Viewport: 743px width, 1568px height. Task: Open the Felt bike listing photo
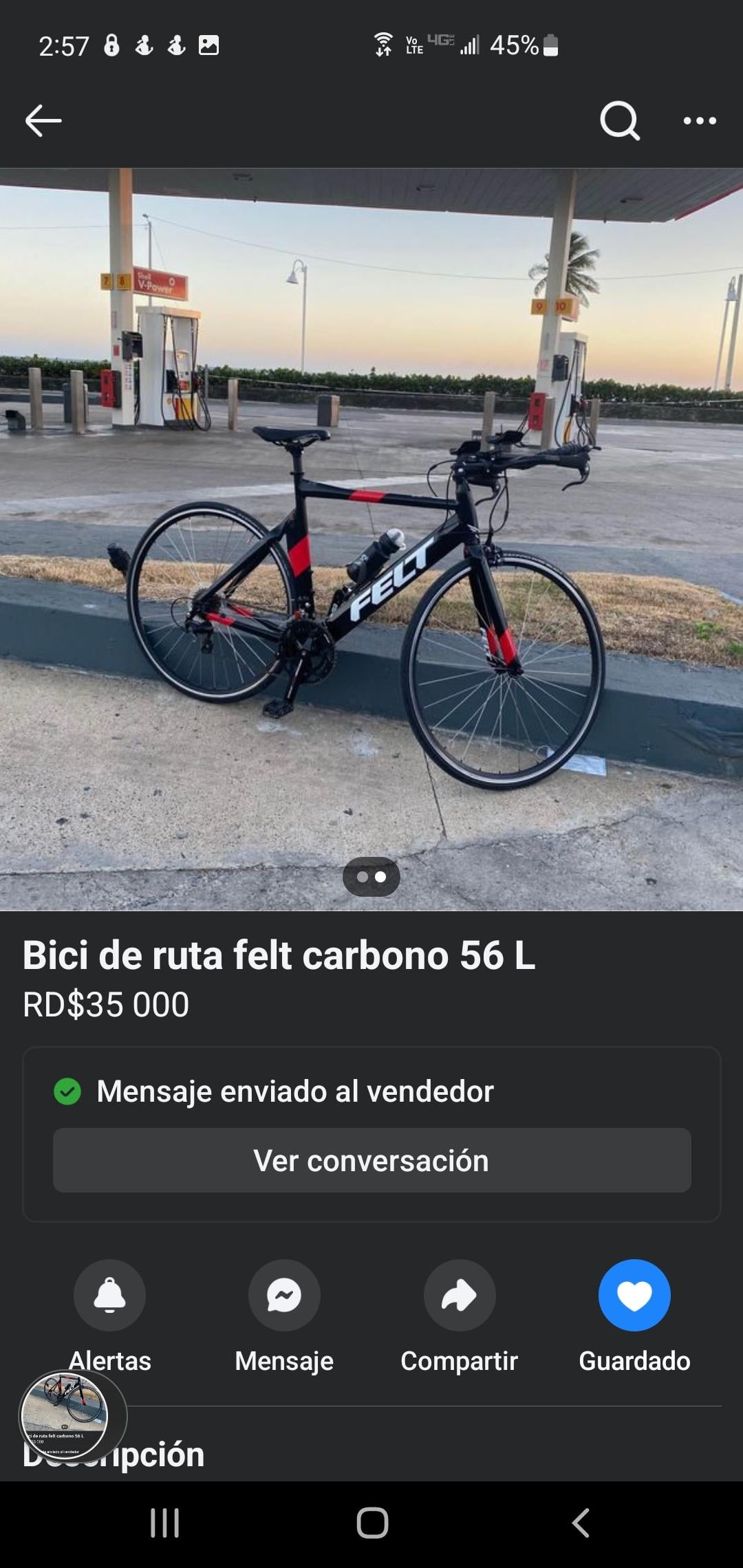point(371,539)
